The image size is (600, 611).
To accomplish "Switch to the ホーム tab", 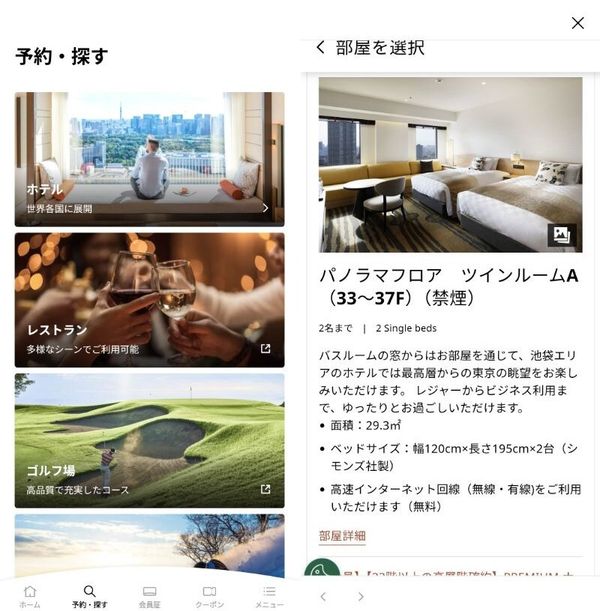I will 30,596.
